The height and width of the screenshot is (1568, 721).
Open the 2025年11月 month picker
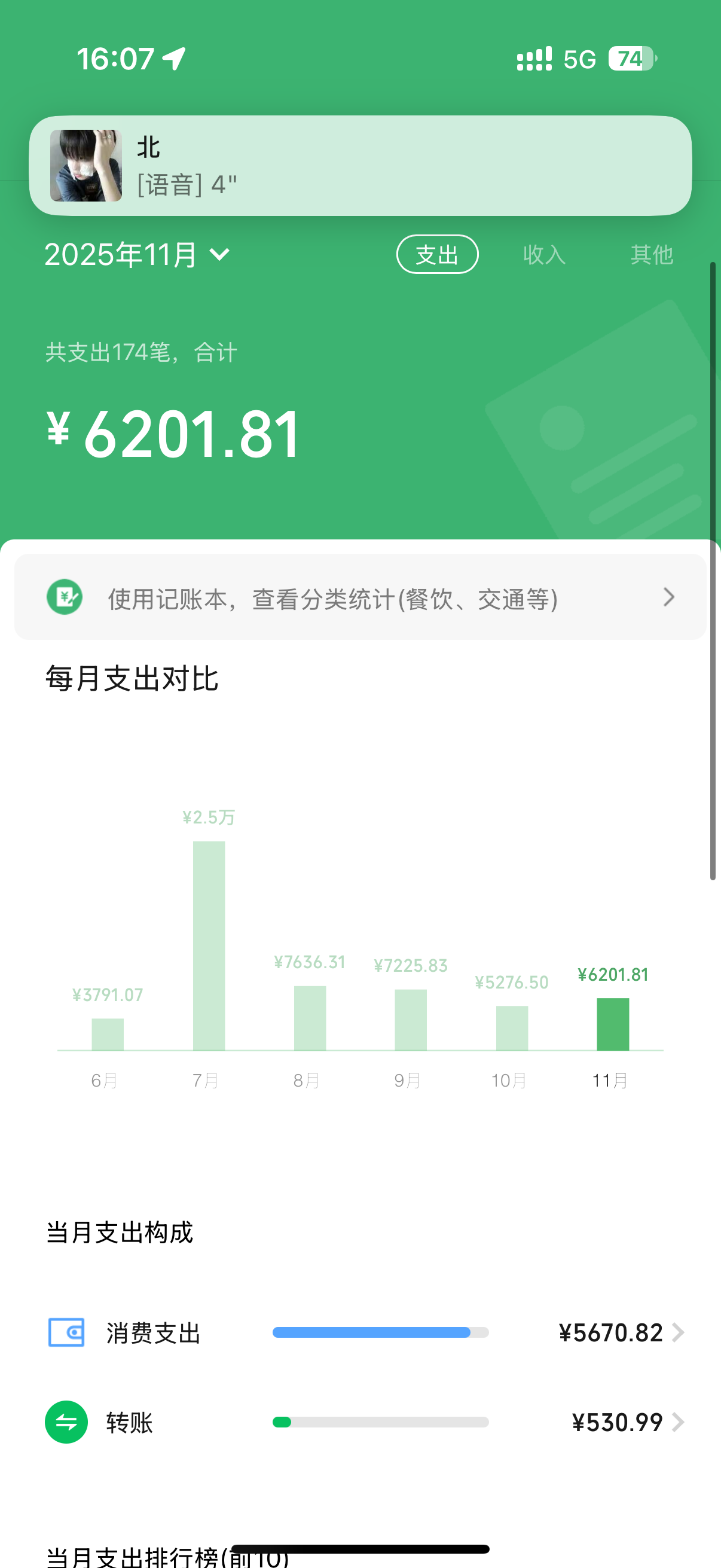point(138,254)
